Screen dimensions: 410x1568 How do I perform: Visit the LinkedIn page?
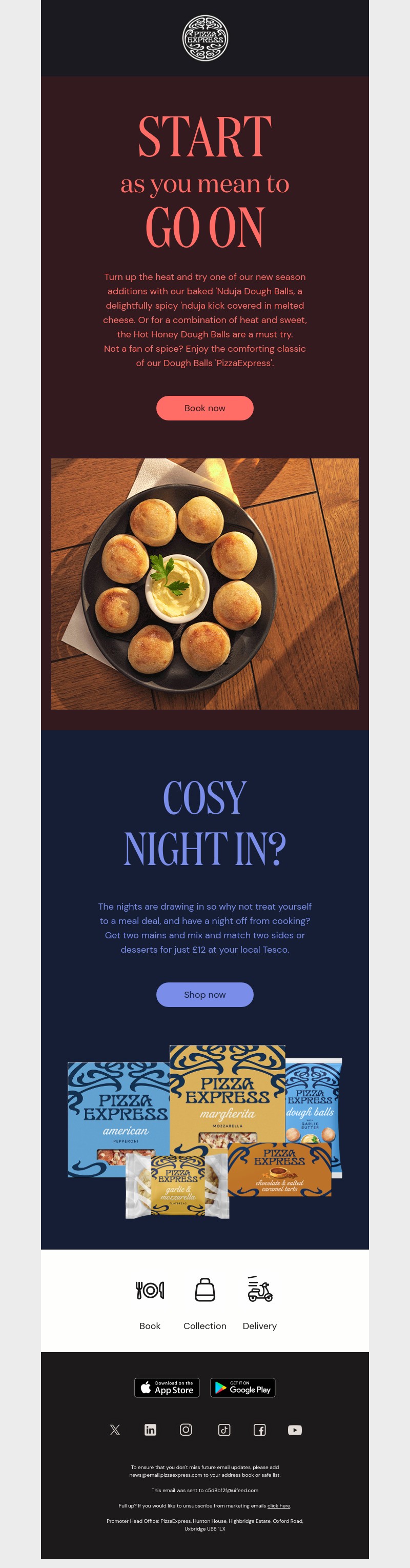click(150, 1430)
